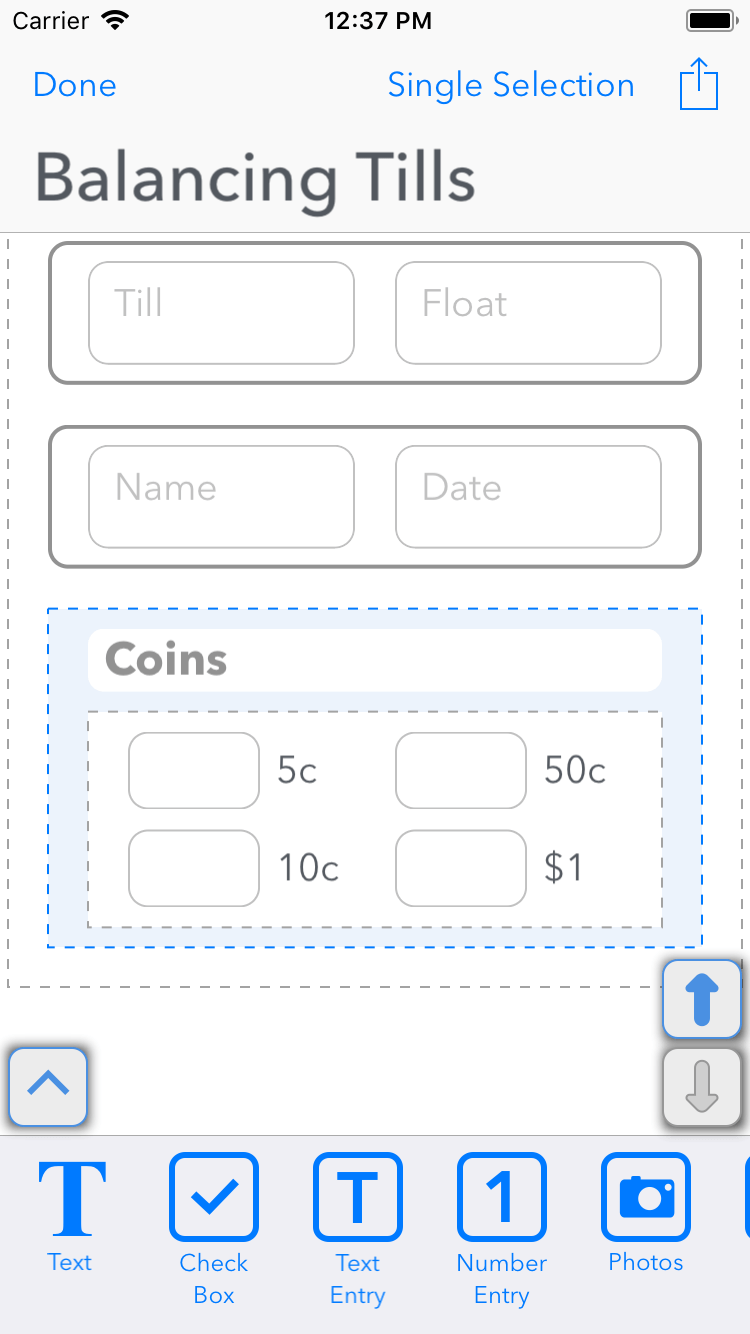Add a Check Box element
Viewport: 750px width, 1334px height.
point(214,1230)
